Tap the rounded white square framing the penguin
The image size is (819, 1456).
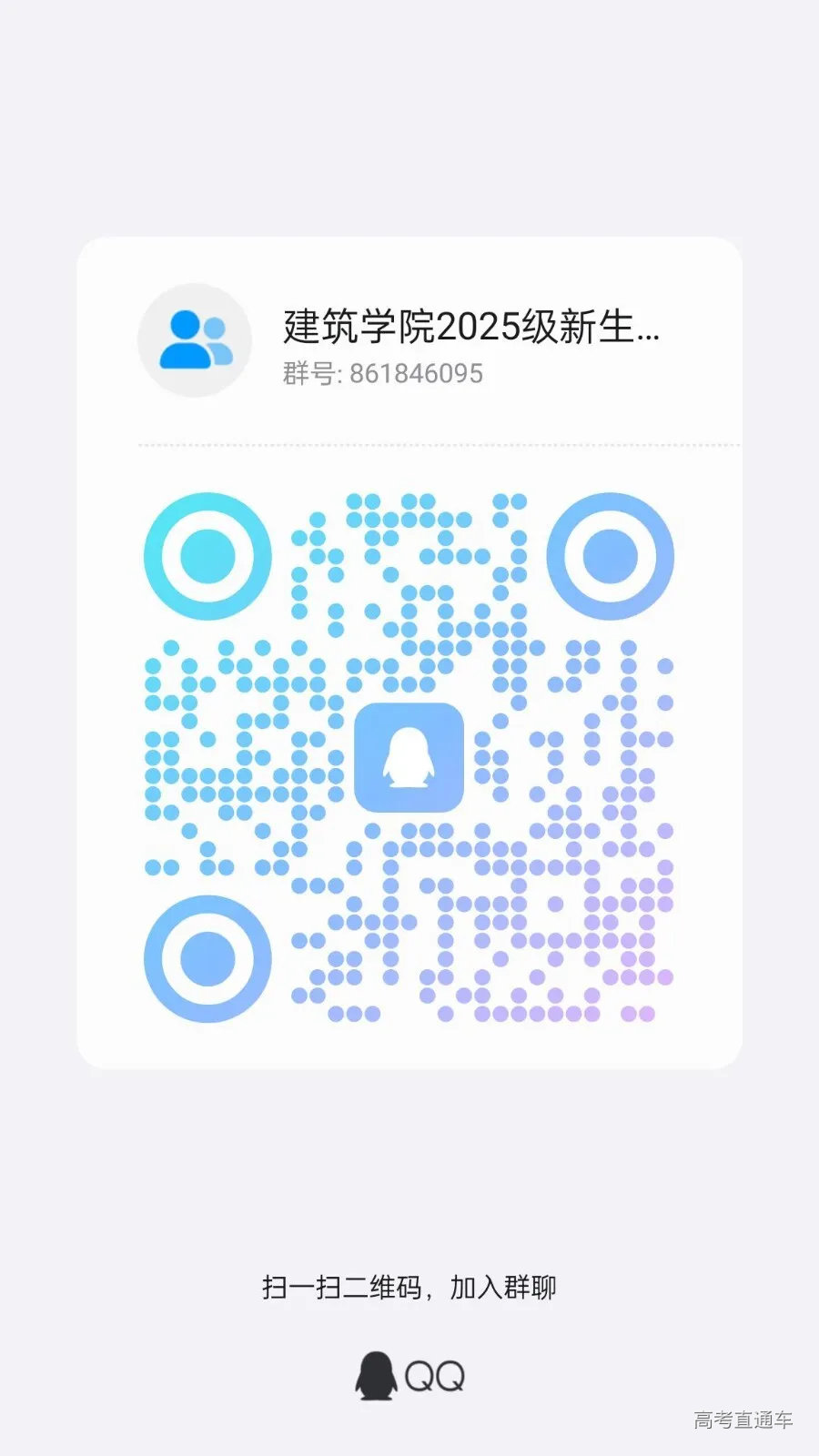point(409,758)
